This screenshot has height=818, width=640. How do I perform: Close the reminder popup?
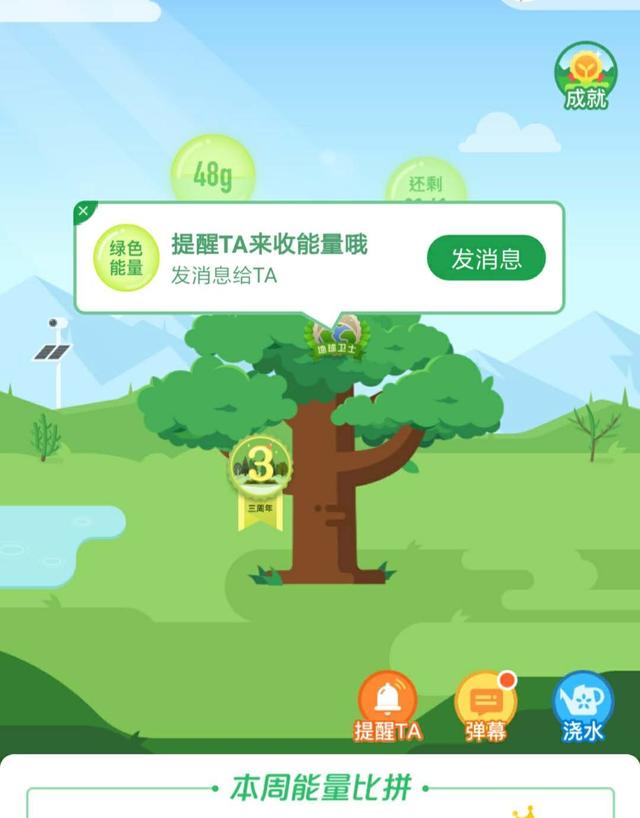pyautogui.click(x=84, y=211)
